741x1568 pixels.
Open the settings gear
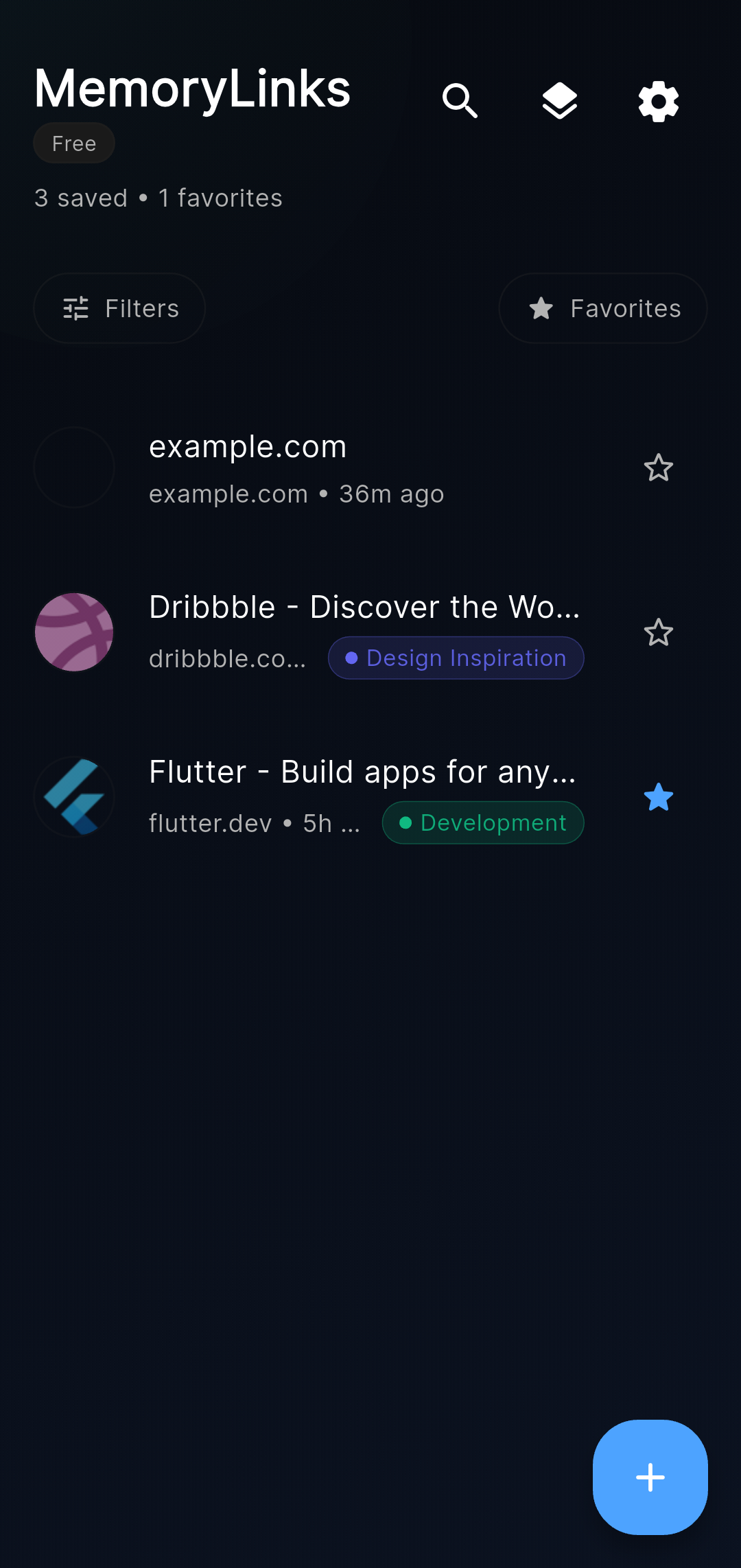pyautogui.click(x=658, y=100)
